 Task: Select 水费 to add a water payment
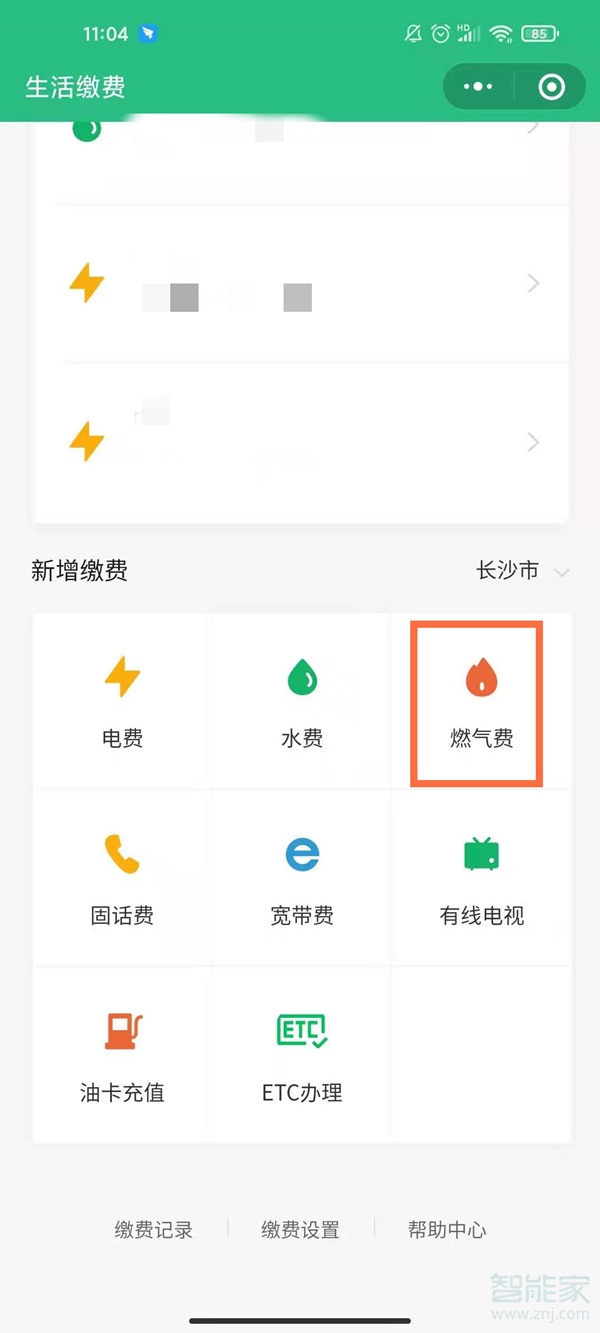tap(301, 701)
